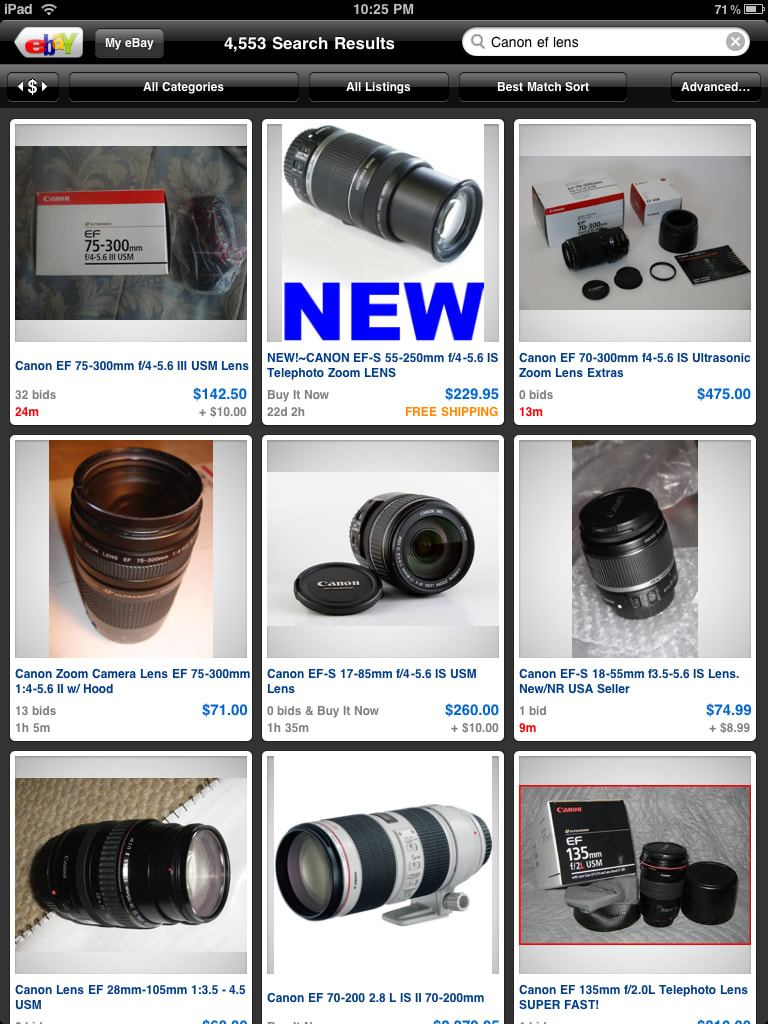
Task: View Canon EF-S 18-55mm IS Lens listing
Action: point(635,588)
